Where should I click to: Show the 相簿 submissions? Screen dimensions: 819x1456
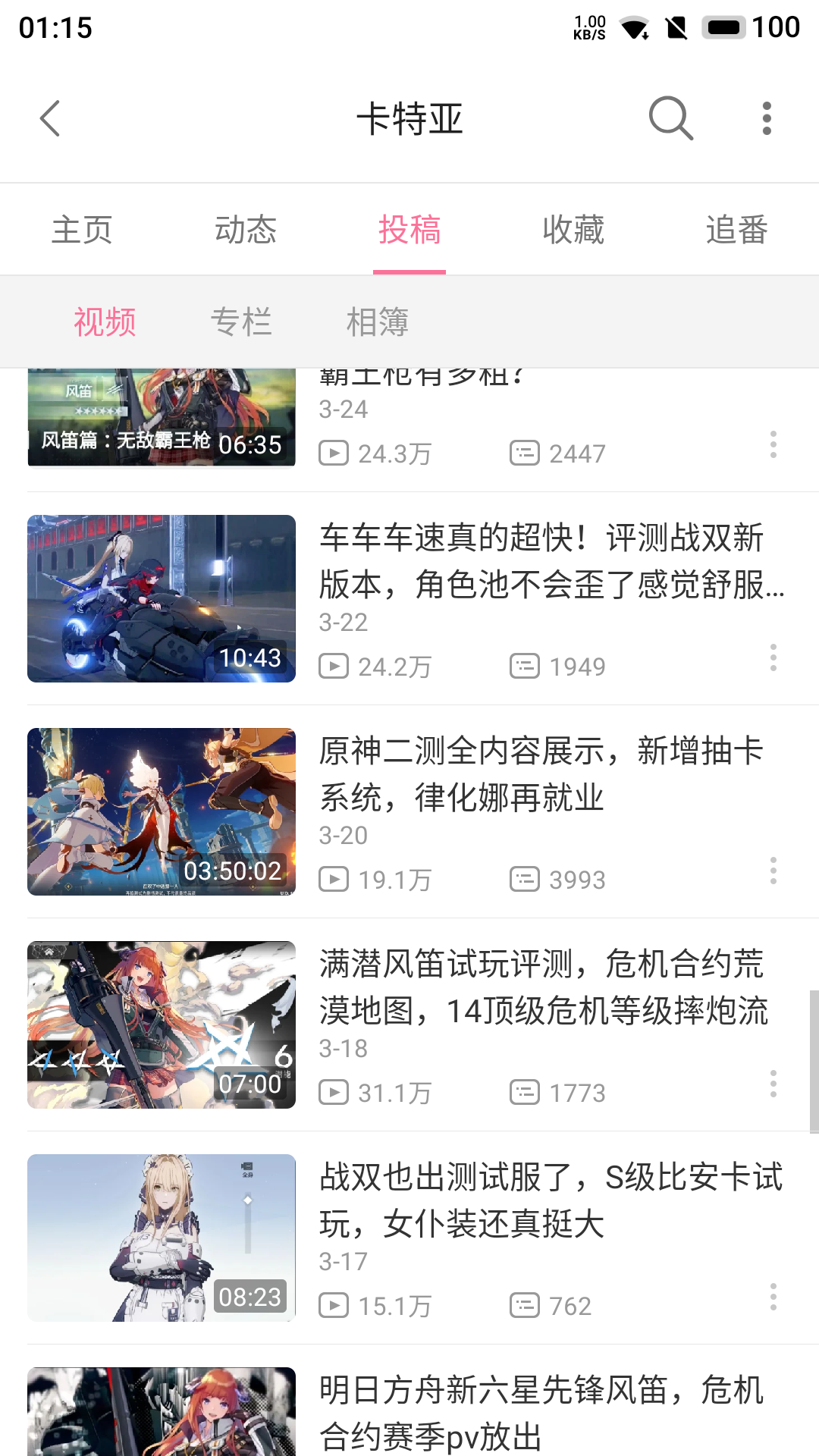pyautogui.click(x=378, y=322)
